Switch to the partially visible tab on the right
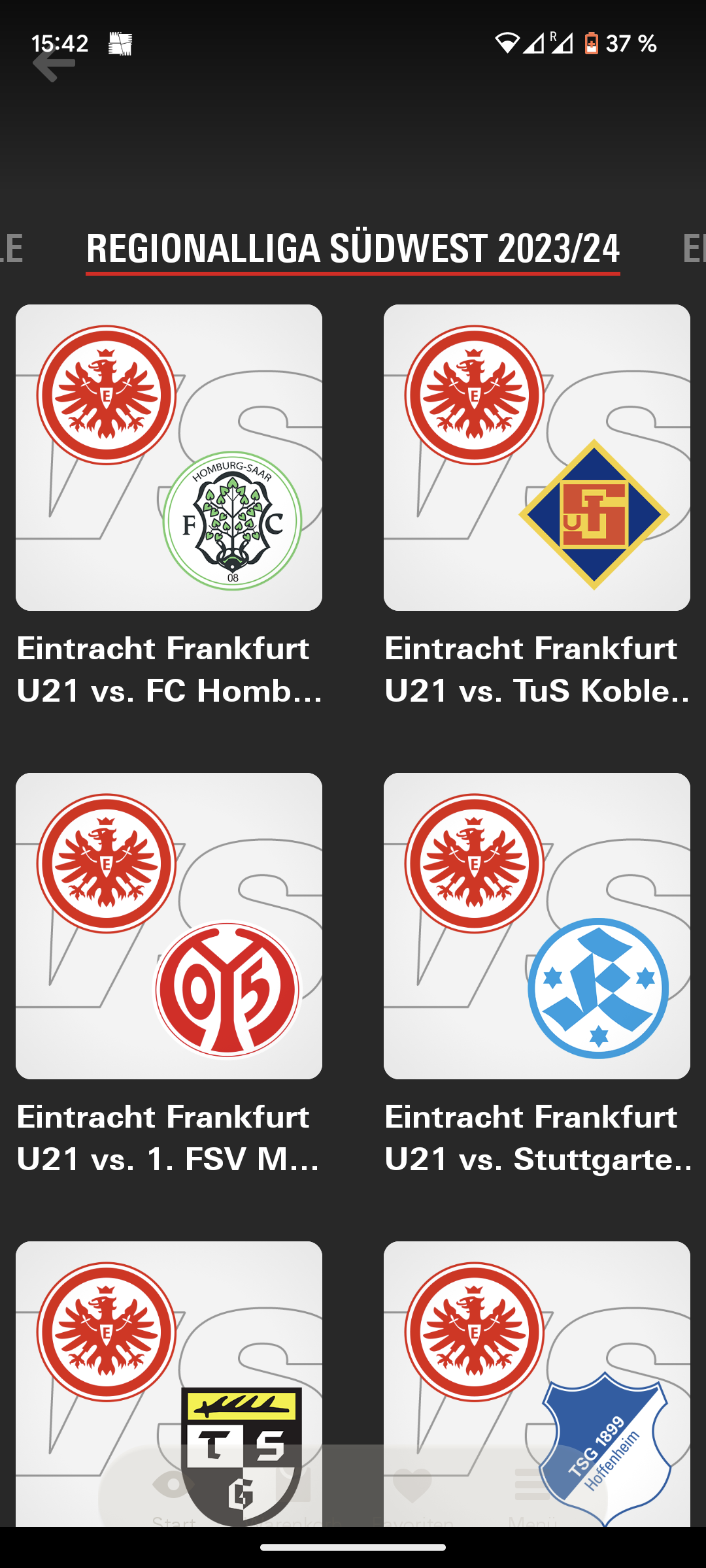This screenshot has width=706, height=1568. (x=693, y=248)
